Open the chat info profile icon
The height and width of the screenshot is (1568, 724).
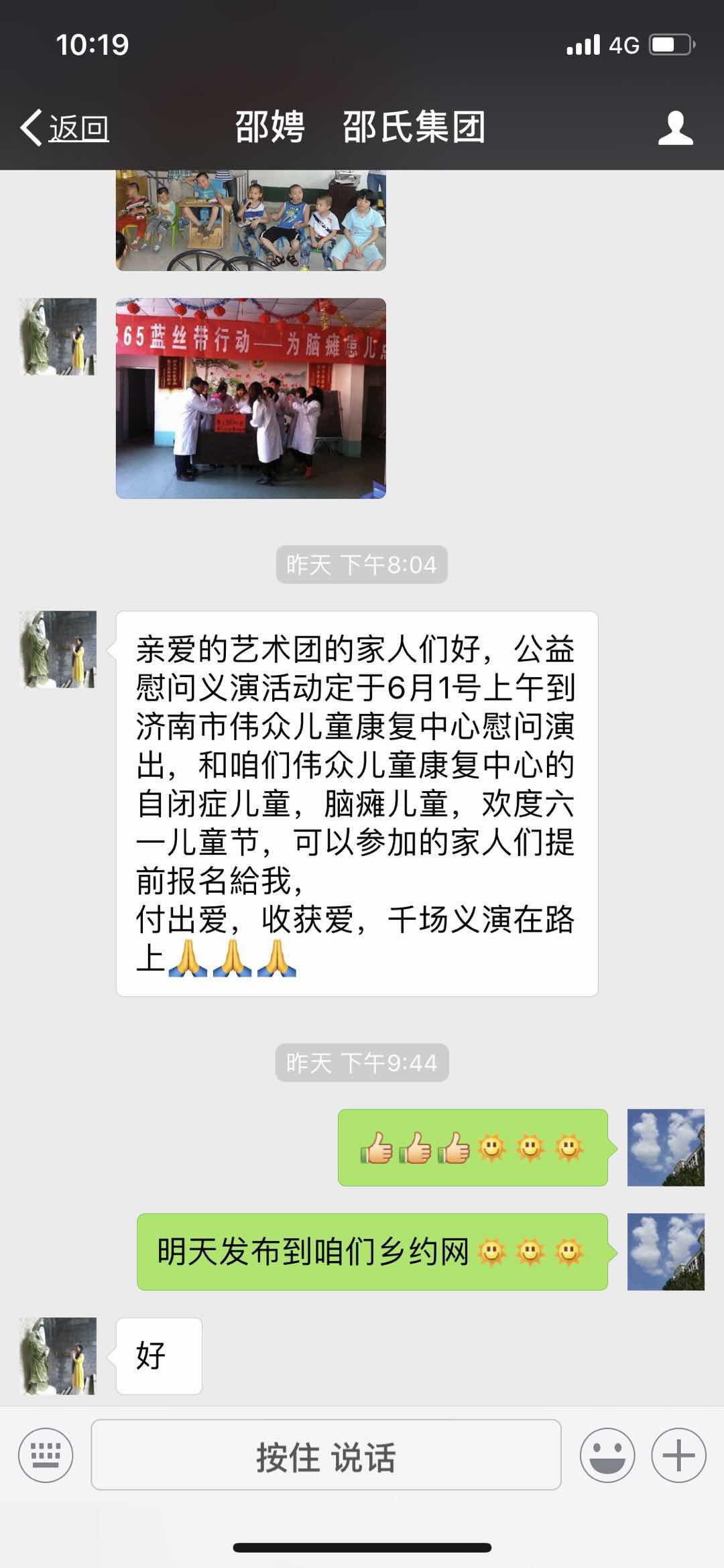[674, 127]
